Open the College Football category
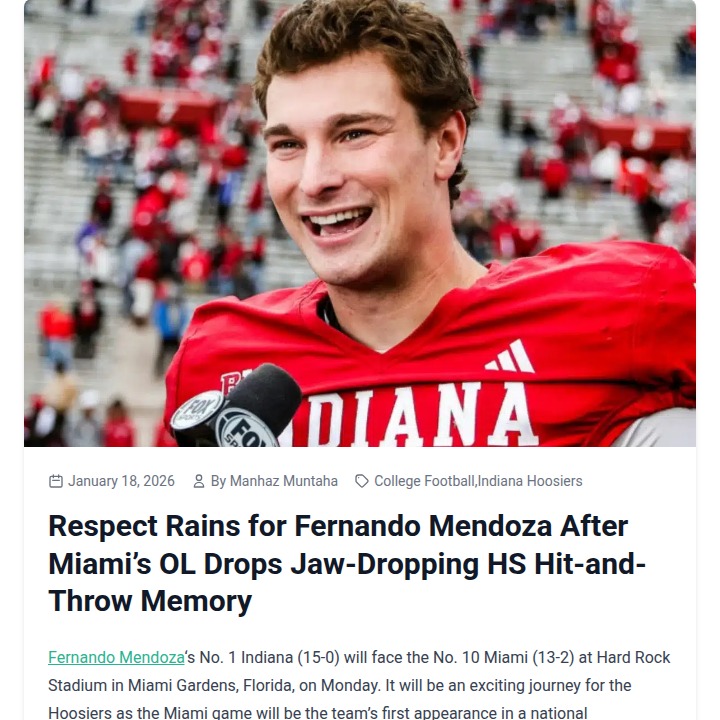 (x=424, y=481)
